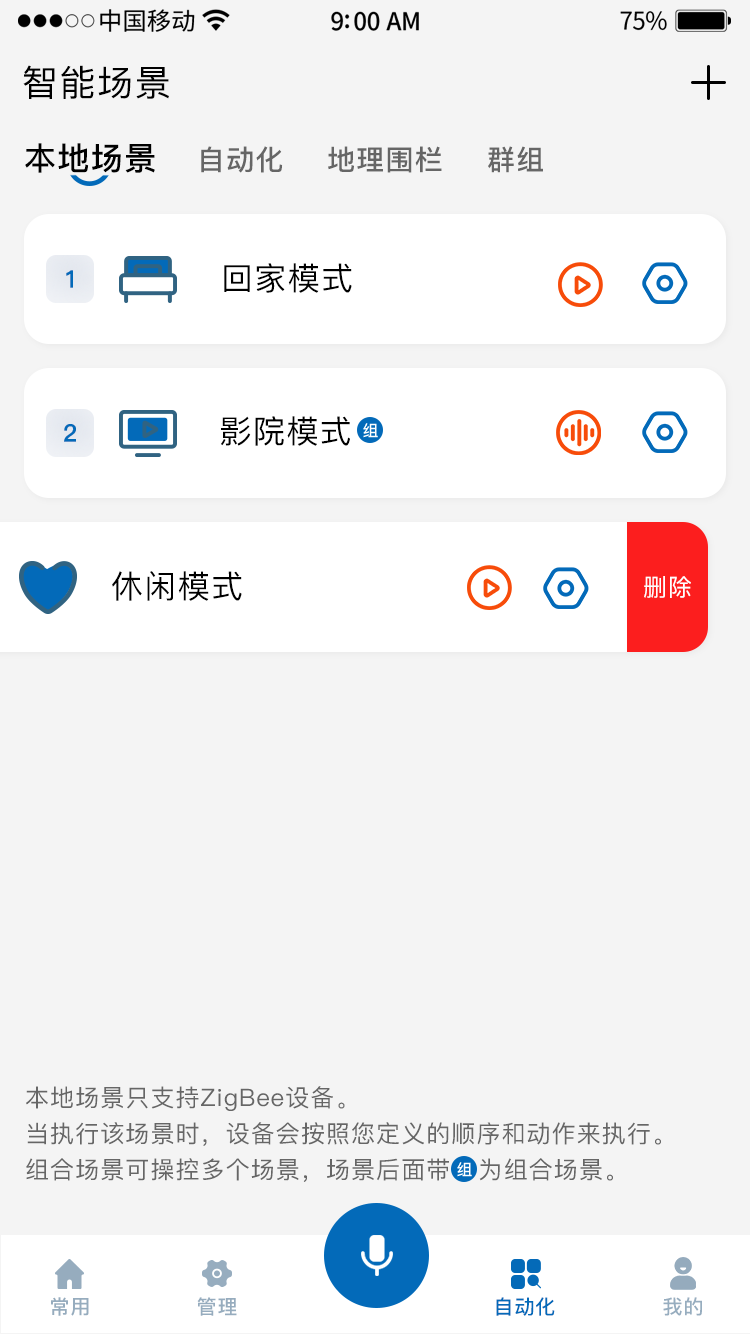Add a new scene with the plus button
This screenshot has width=750, height=1334.
point(708,84)
